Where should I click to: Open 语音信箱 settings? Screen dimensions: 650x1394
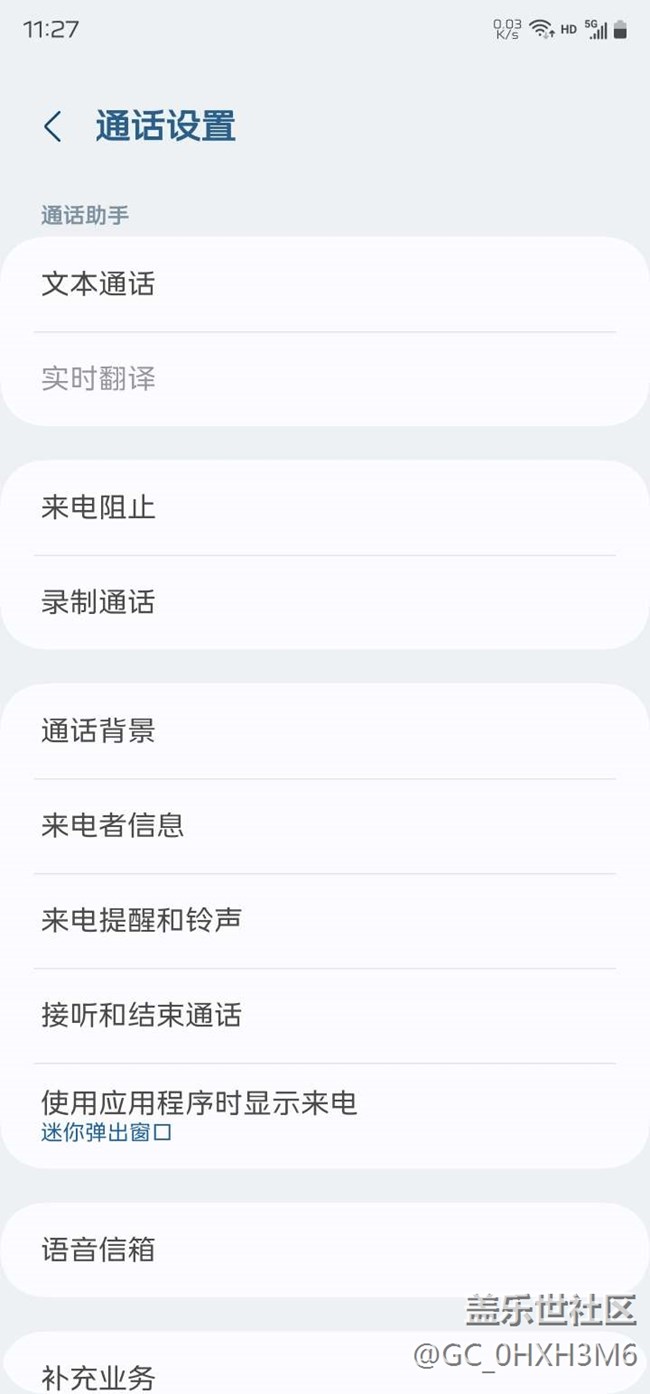pyautogui.click(x=325, y=1250)
